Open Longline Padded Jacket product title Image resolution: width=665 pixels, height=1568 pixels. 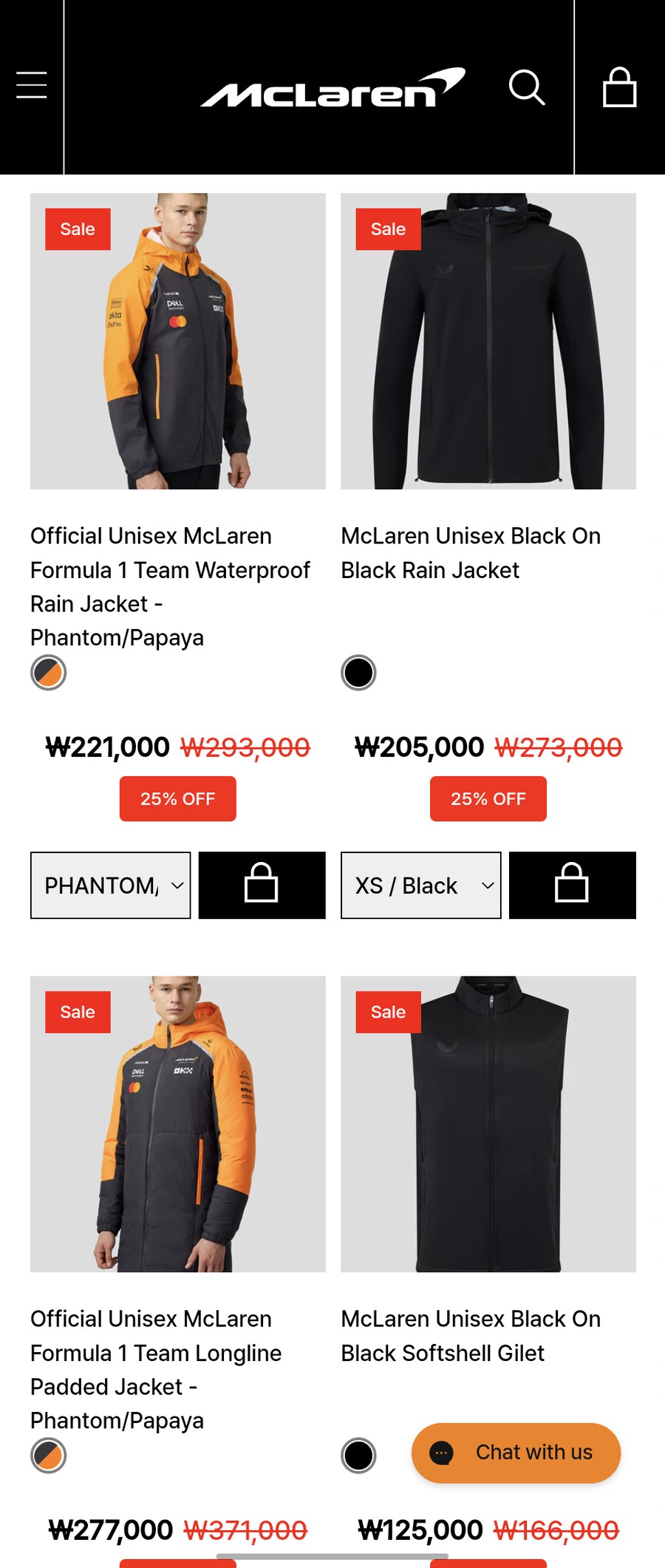tap(156, 1369)
